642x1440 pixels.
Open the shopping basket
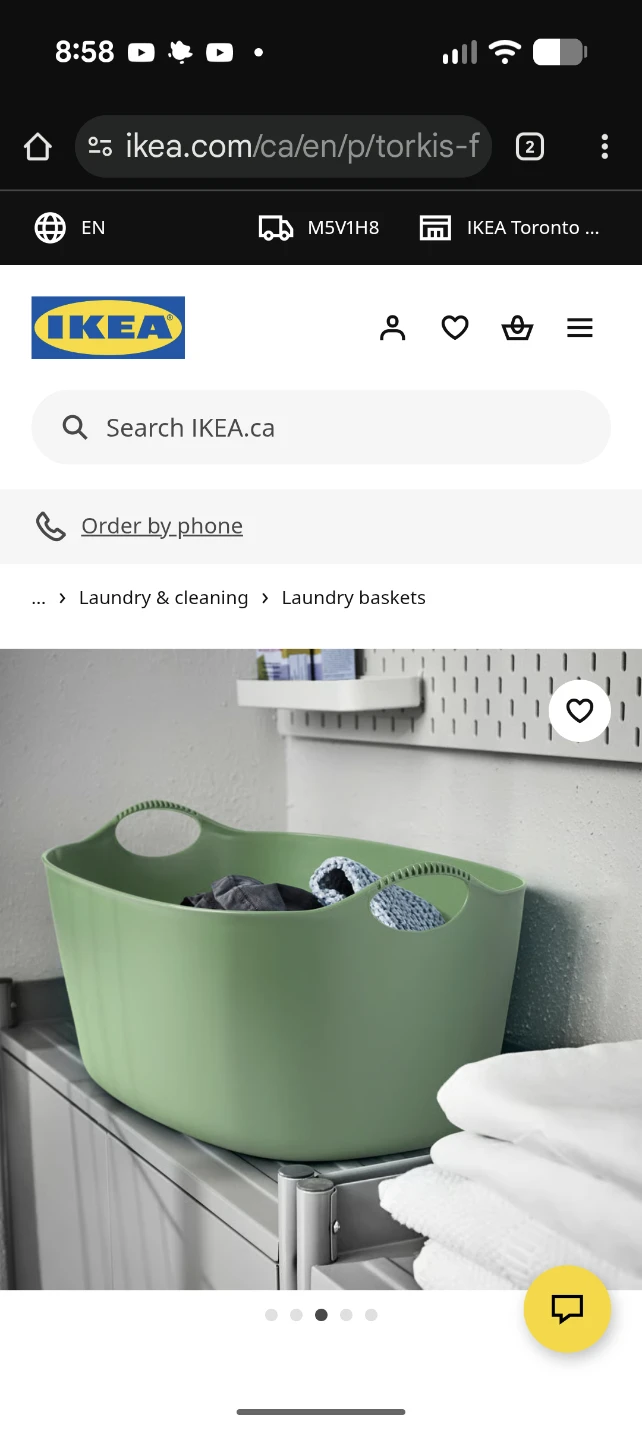[517, 328]
